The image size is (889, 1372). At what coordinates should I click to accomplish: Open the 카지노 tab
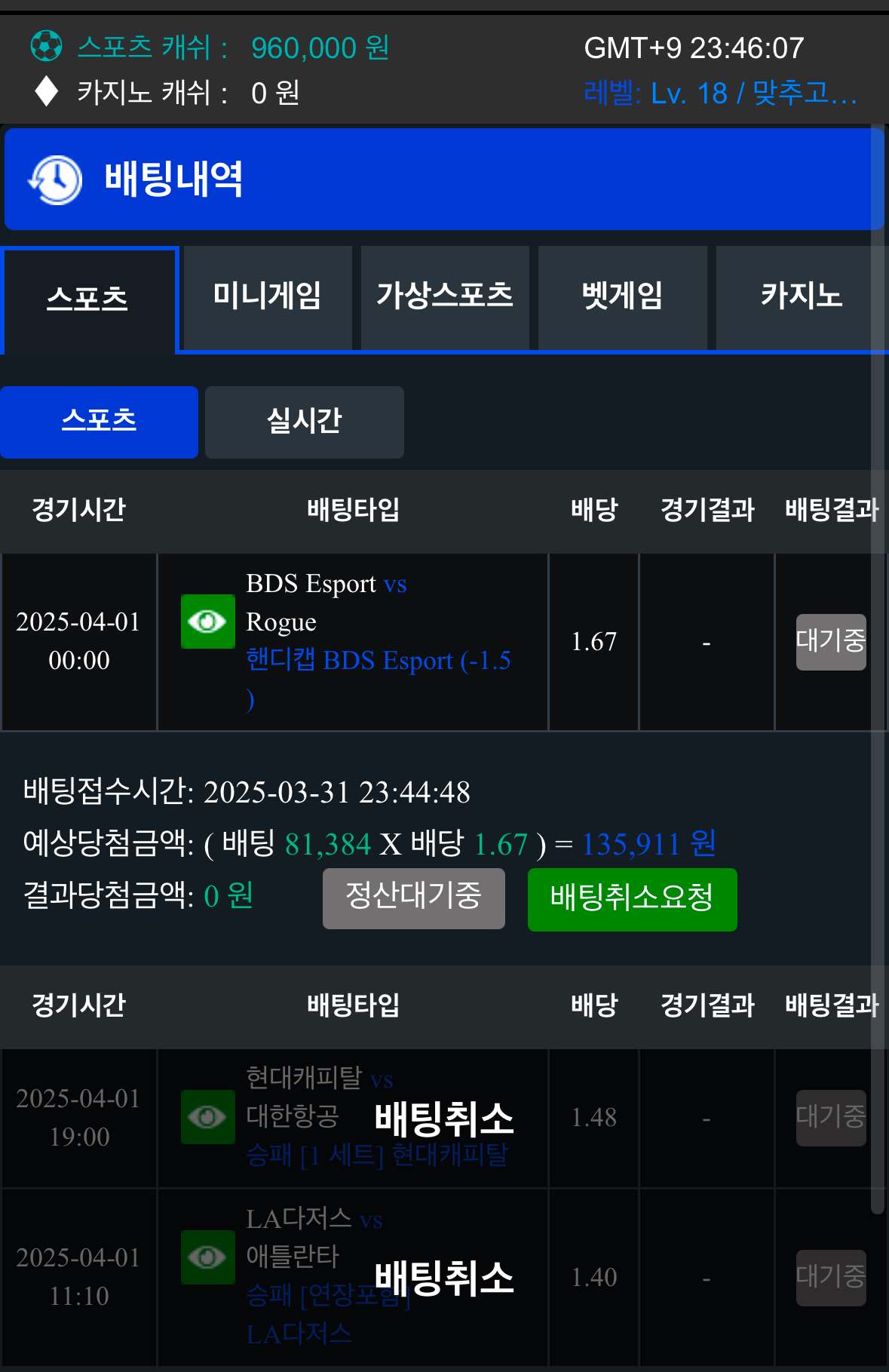click(x=801, y=296)
